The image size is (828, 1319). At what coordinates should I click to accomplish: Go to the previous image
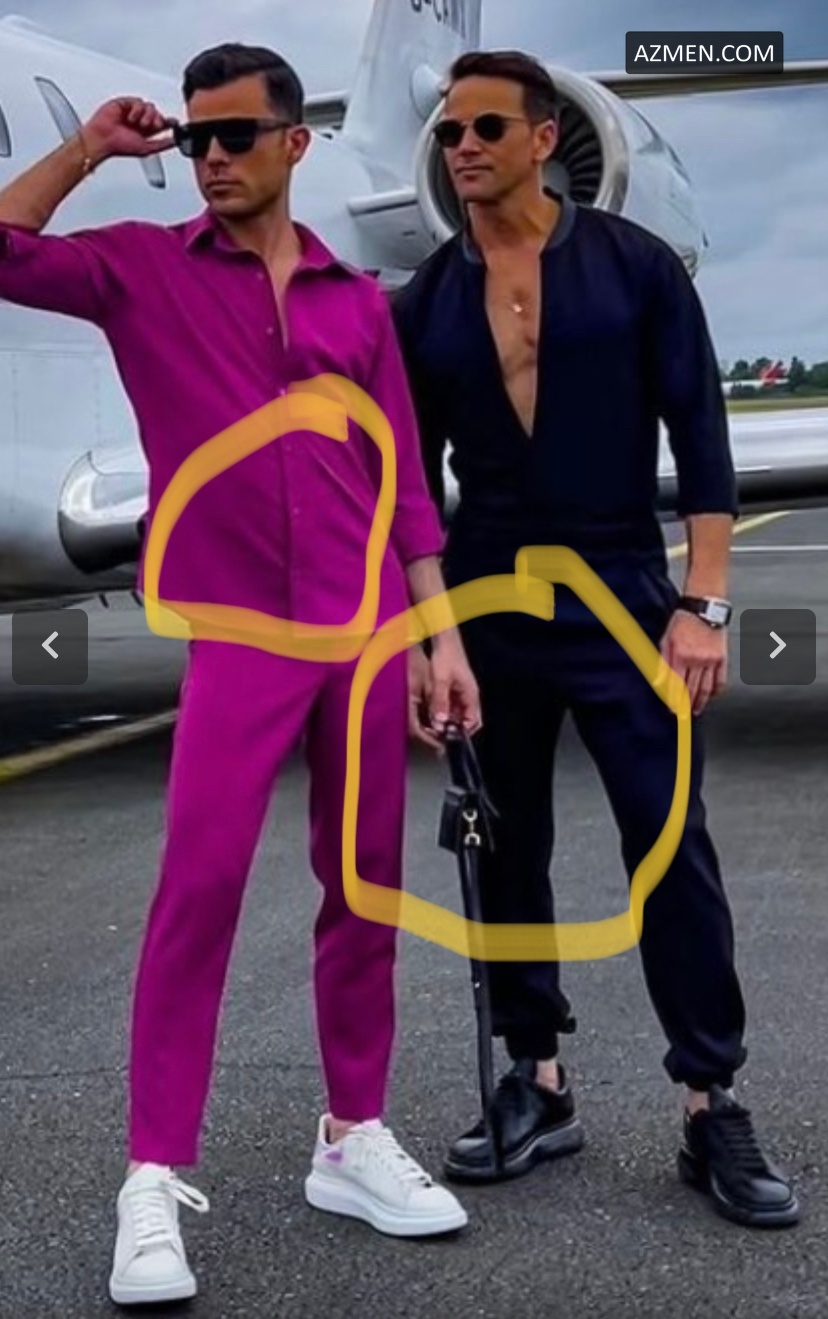[50, 647]
